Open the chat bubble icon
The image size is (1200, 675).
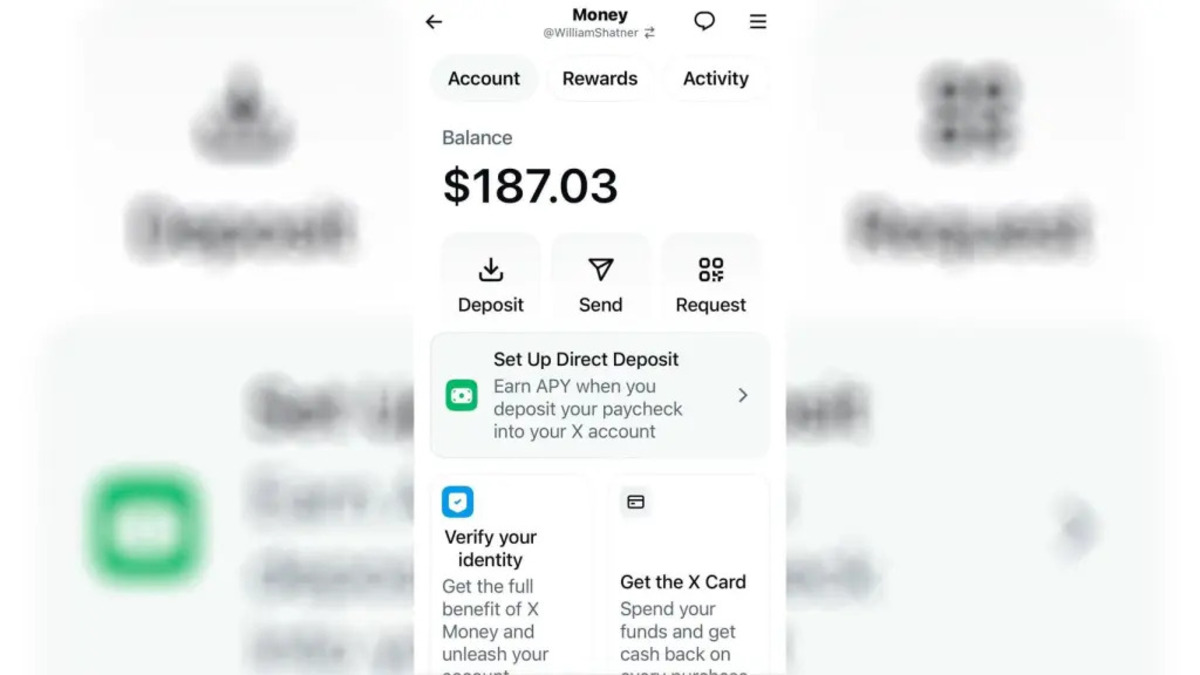pos(704,21)
